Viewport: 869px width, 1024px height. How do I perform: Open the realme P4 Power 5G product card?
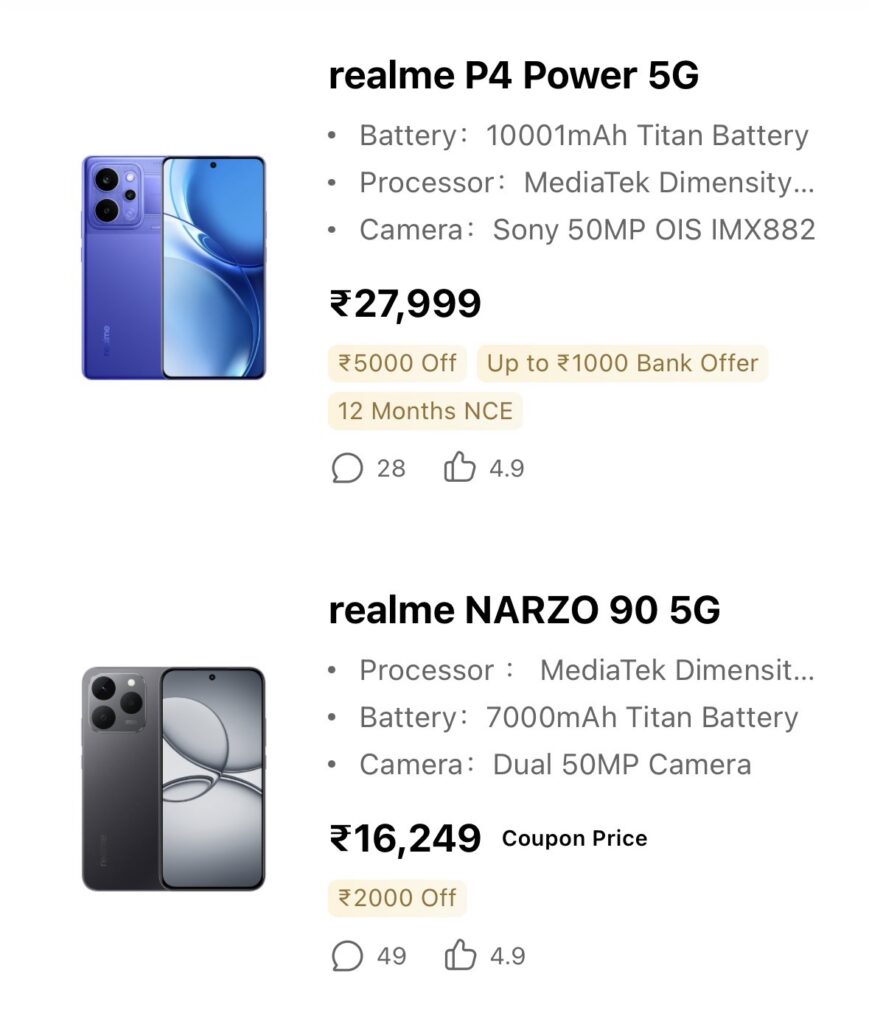513,76
